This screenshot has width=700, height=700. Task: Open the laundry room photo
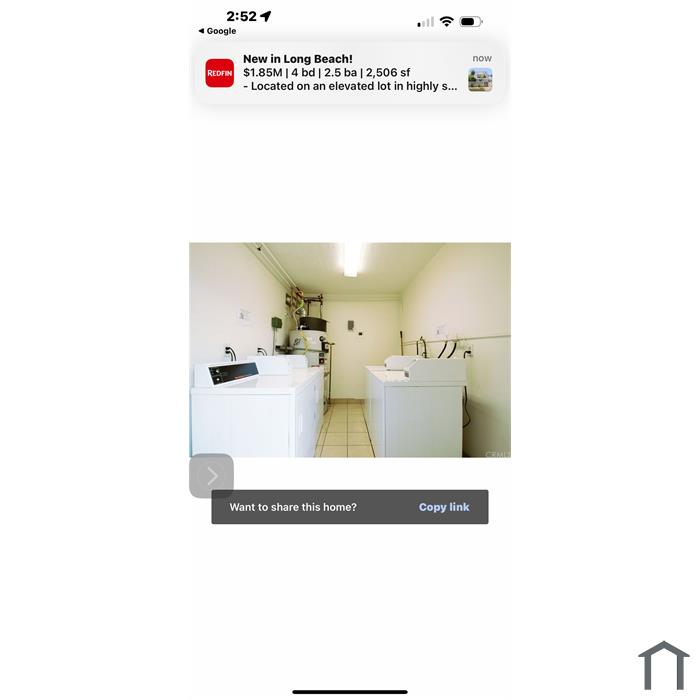pyautogui.click(x=350, y=350)
